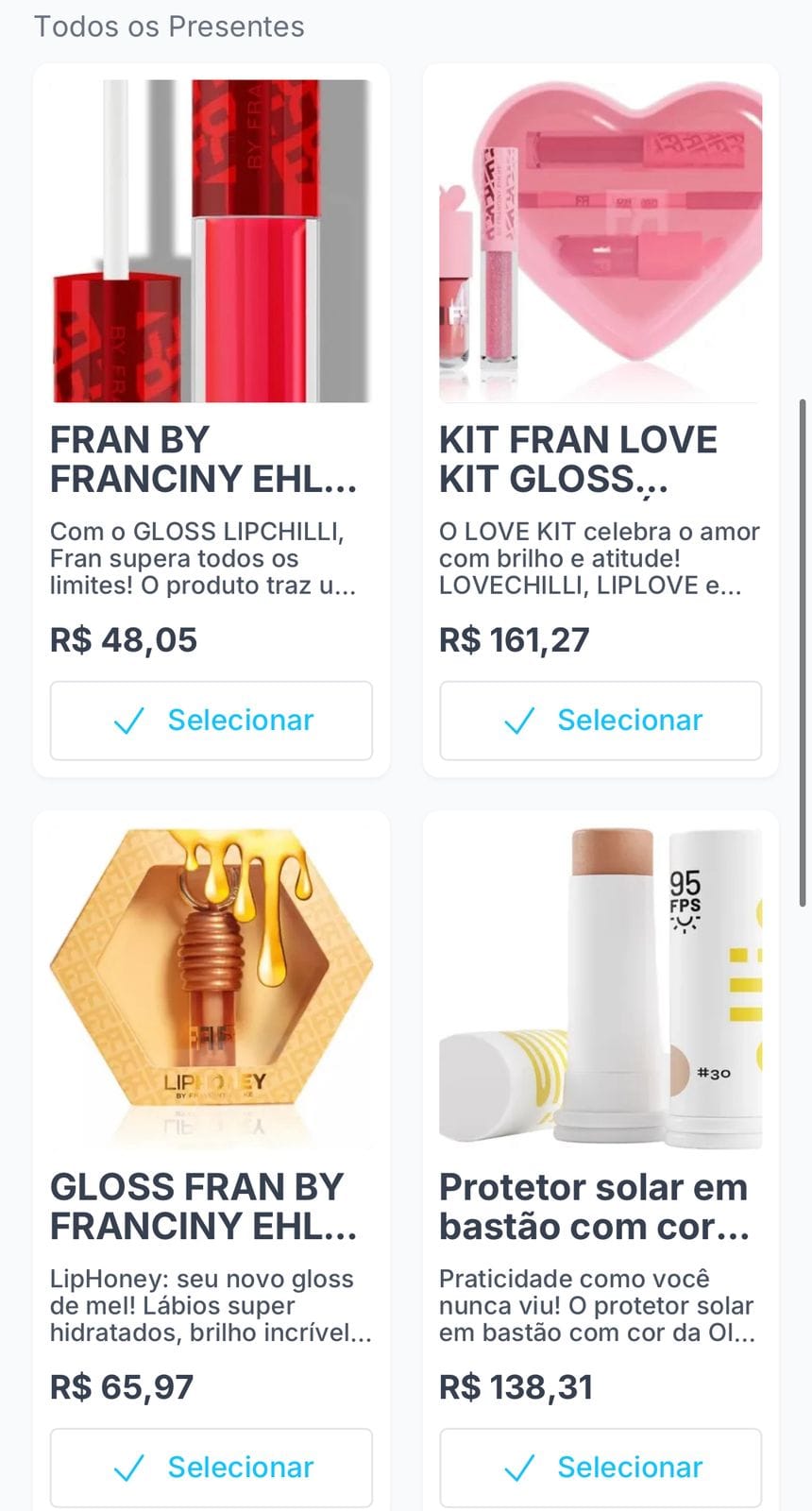The image size is (812, 1511).
Task: Select the KIT FRAN LOVE gift
Action: [x=601, y=721]
